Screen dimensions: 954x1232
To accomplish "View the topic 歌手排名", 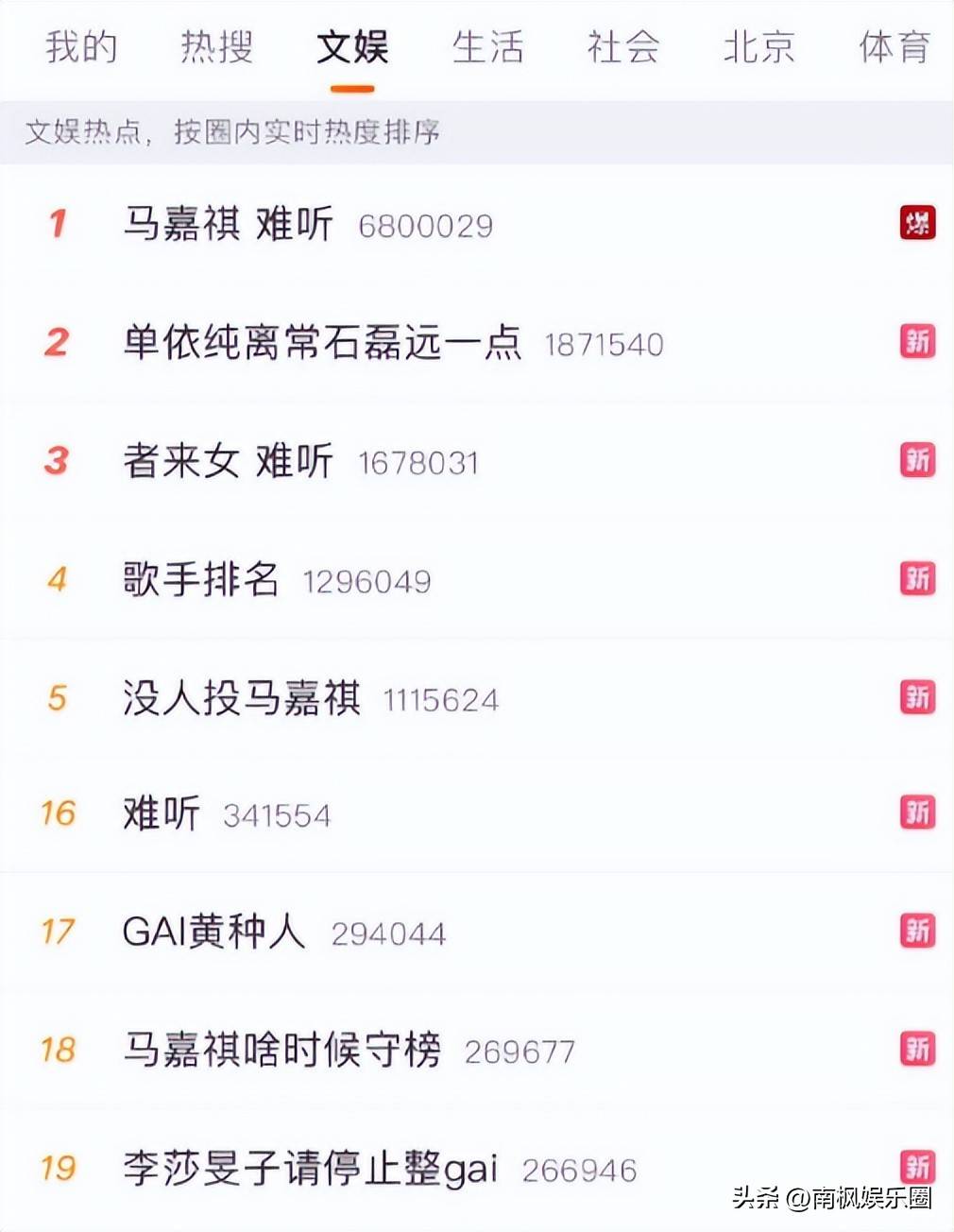I will [x=201, y=579].
